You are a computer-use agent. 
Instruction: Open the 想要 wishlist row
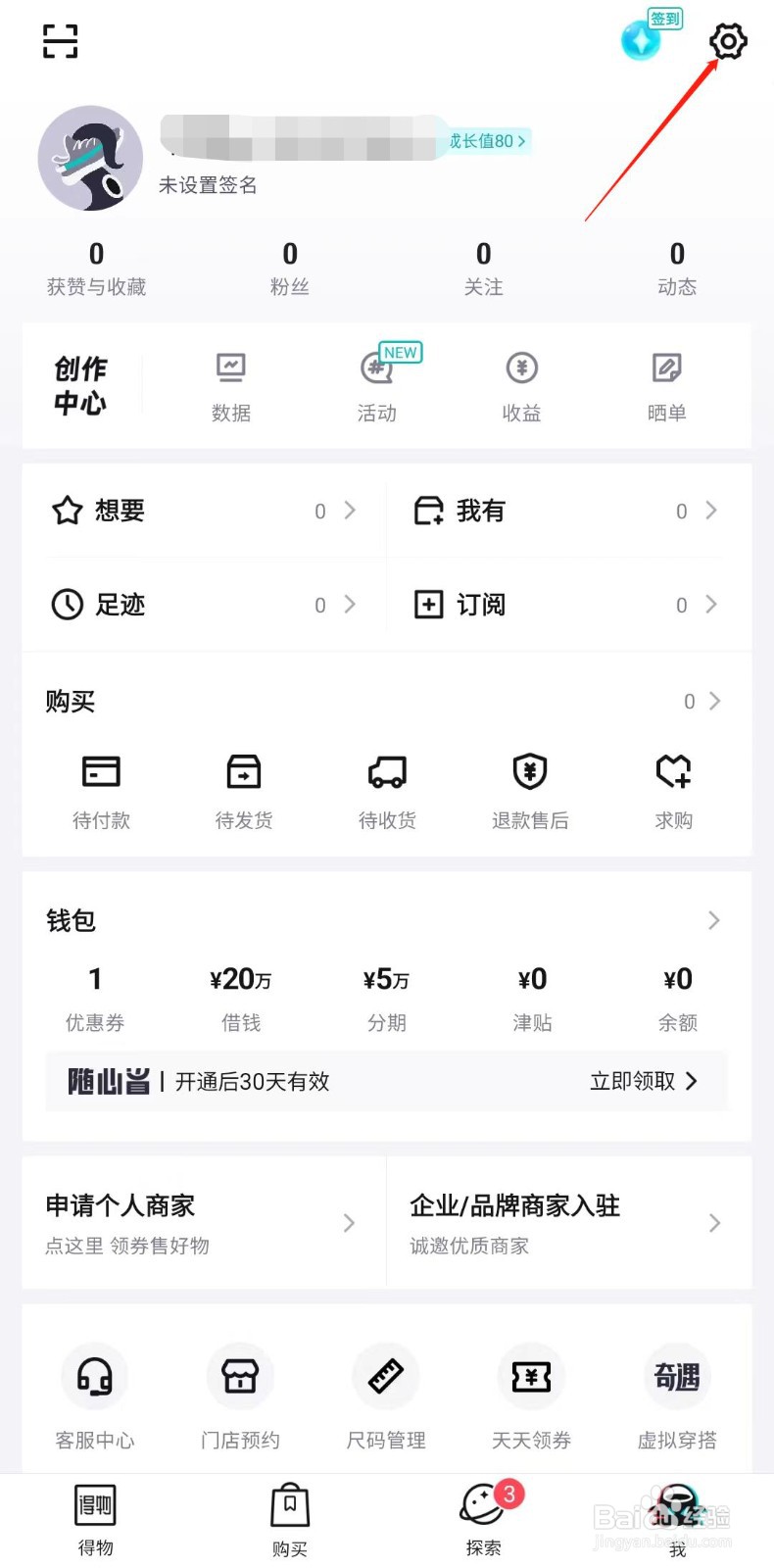coord(204,511)
